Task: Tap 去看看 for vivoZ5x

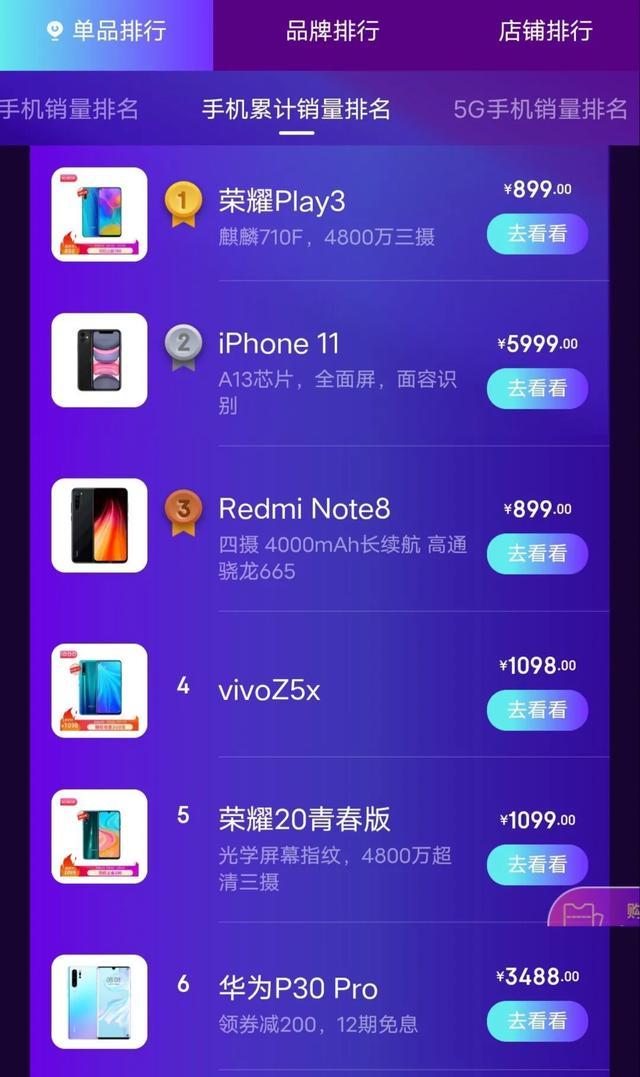Action: 537,710
